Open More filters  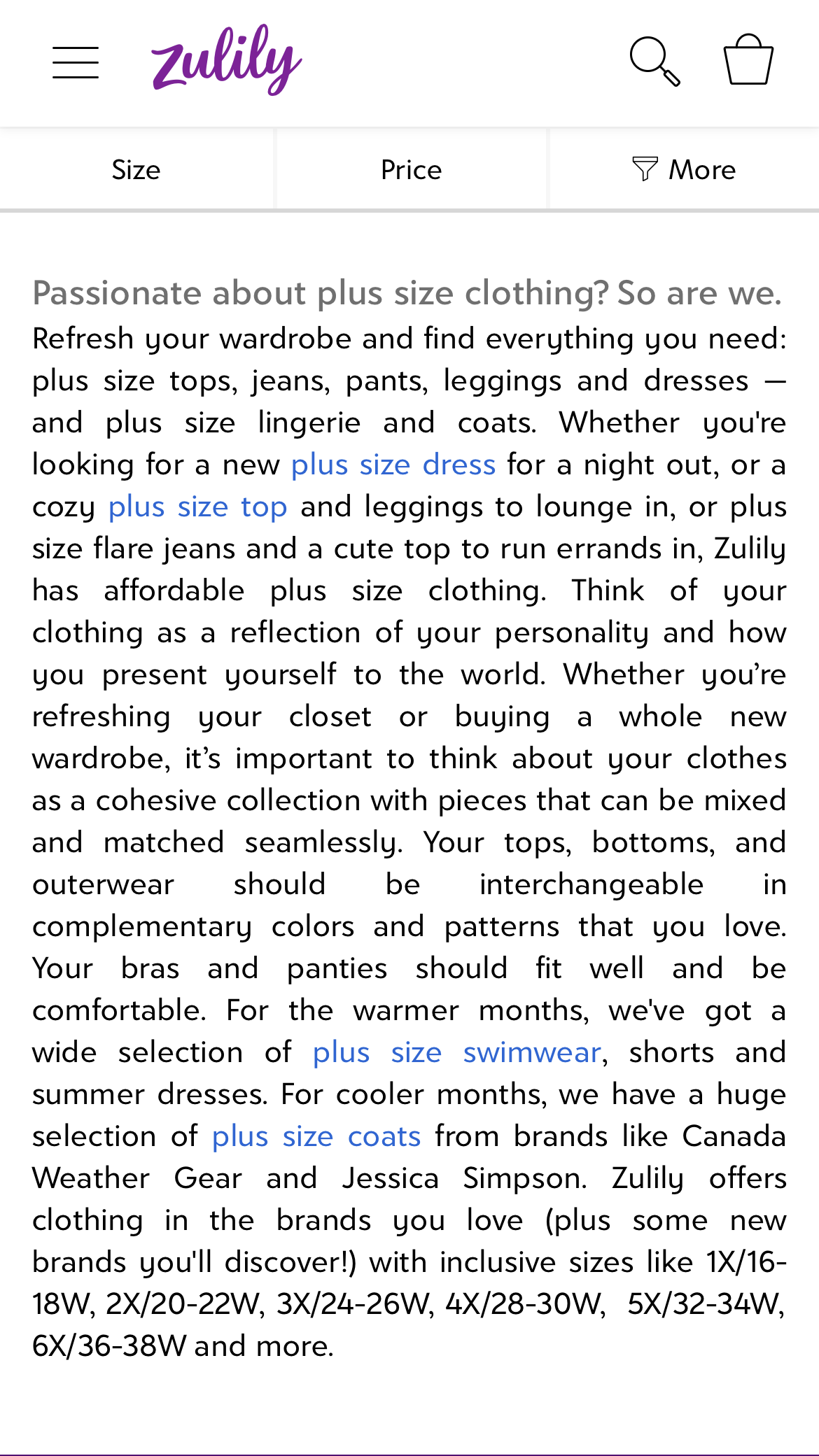coord(684,170)
